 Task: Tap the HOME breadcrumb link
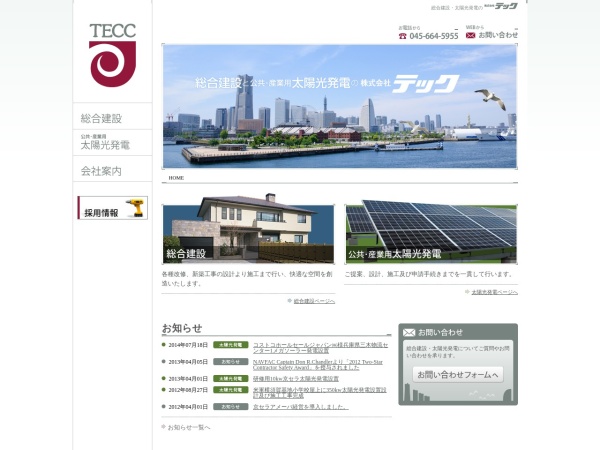(x=176, y=178)
